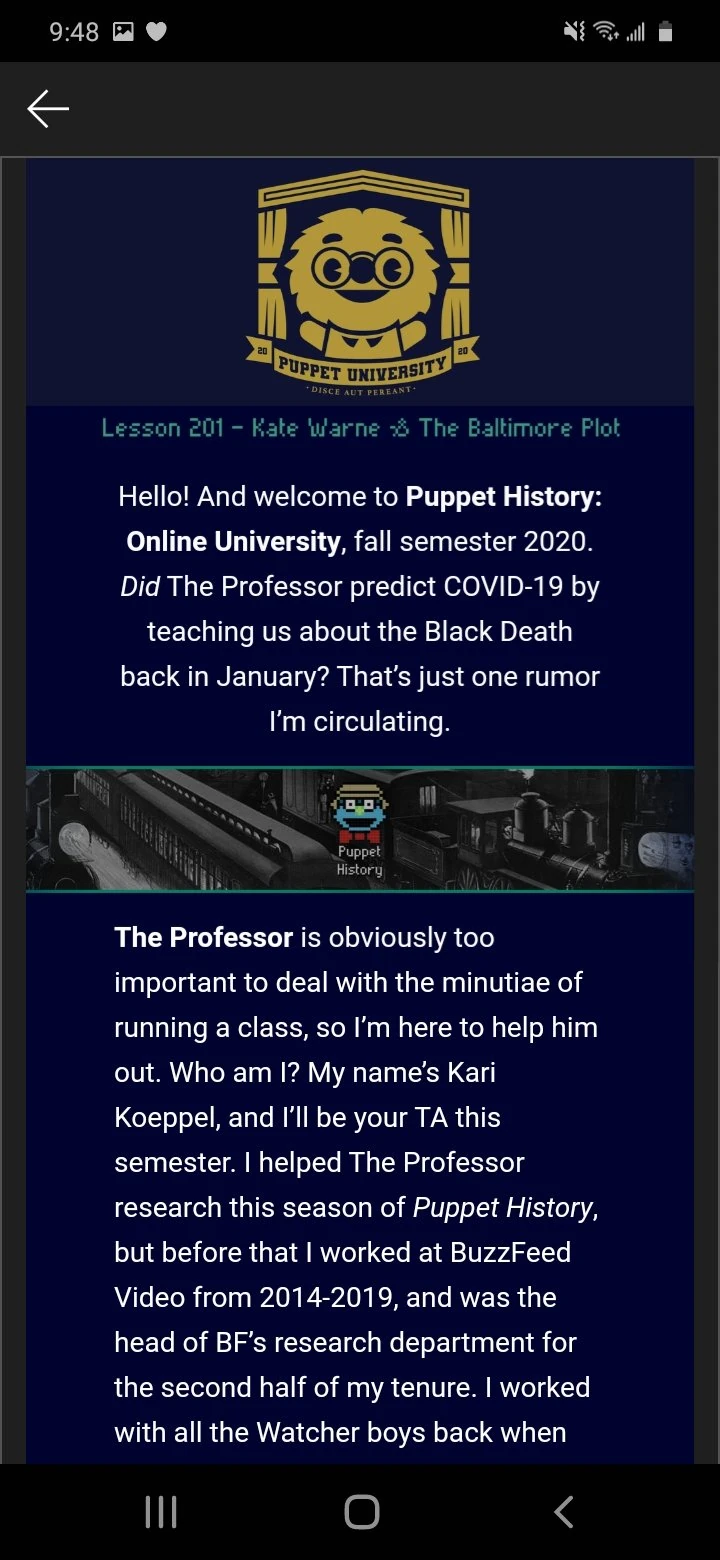The height and width of the screenshot is (1560, 720).
Task: Tap the Puppet University crest logo
Action: (x=360, y=270)
